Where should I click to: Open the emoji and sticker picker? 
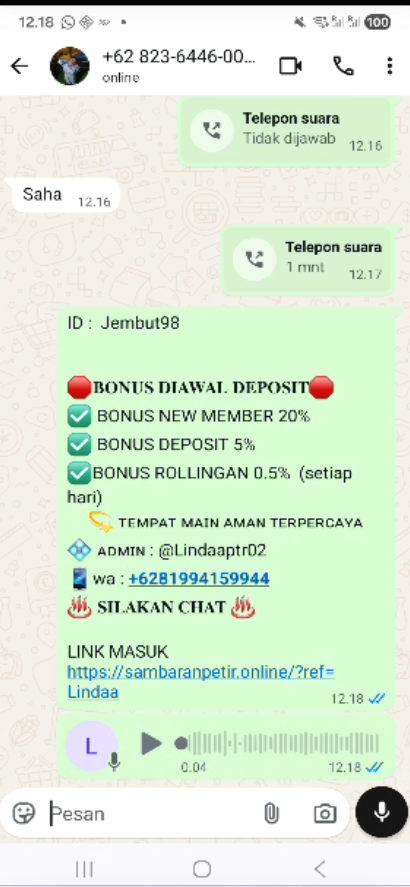pos(24,814)
